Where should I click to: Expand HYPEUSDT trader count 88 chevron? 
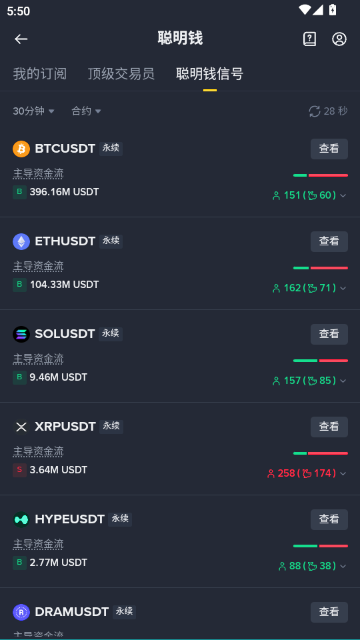pos(343,566)
